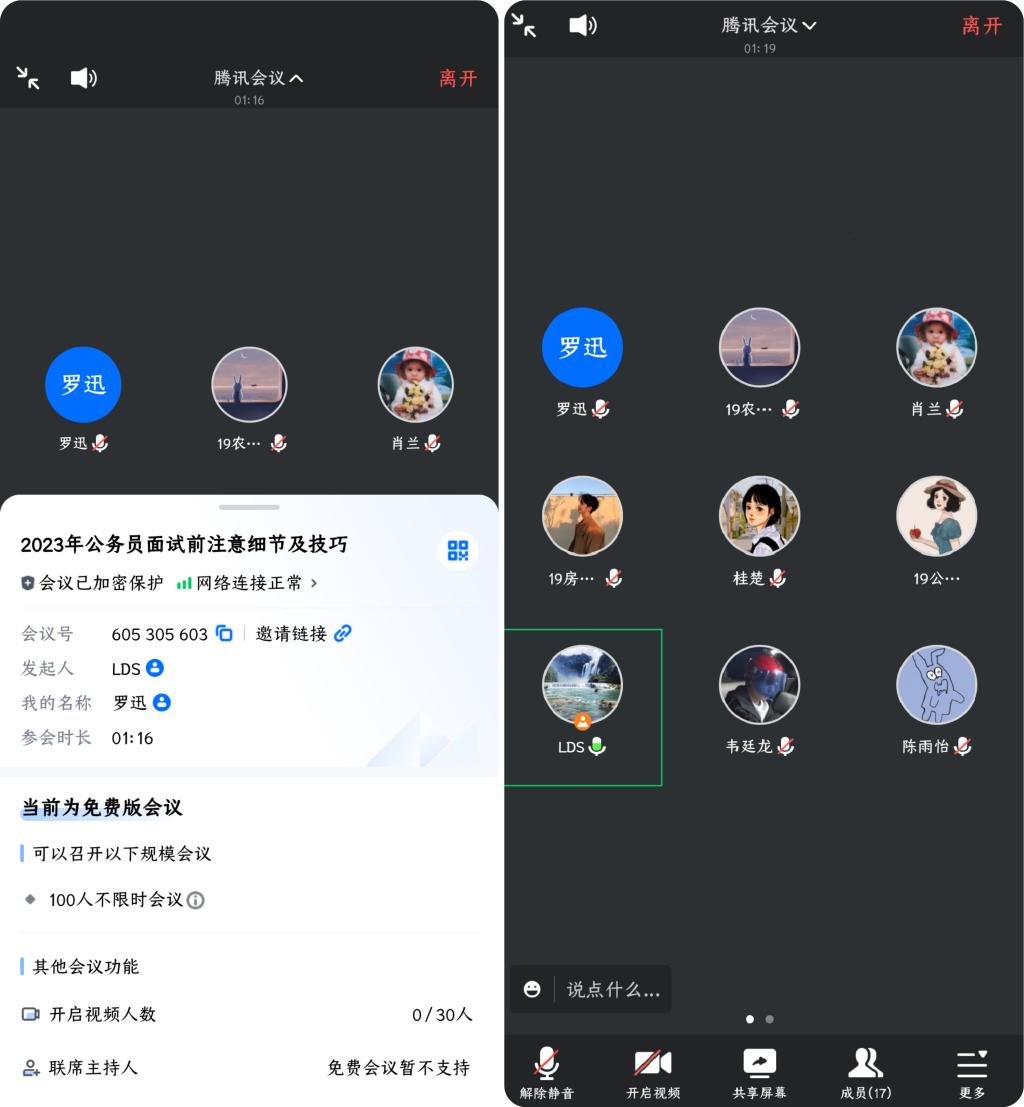Open the emoji picker beside 说点什么
This screenshot has width=1024, height=1107.
pyautogui.click(x=532, y=989)
